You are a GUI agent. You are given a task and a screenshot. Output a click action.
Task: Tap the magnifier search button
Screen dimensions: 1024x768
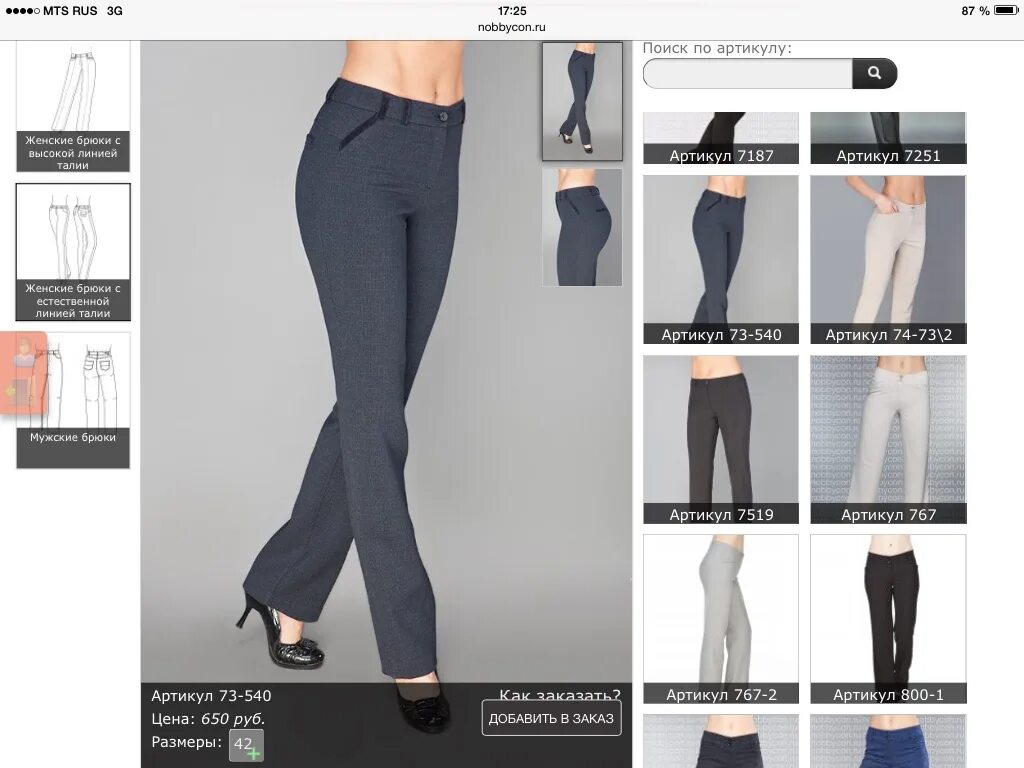[x=874, y=74]
